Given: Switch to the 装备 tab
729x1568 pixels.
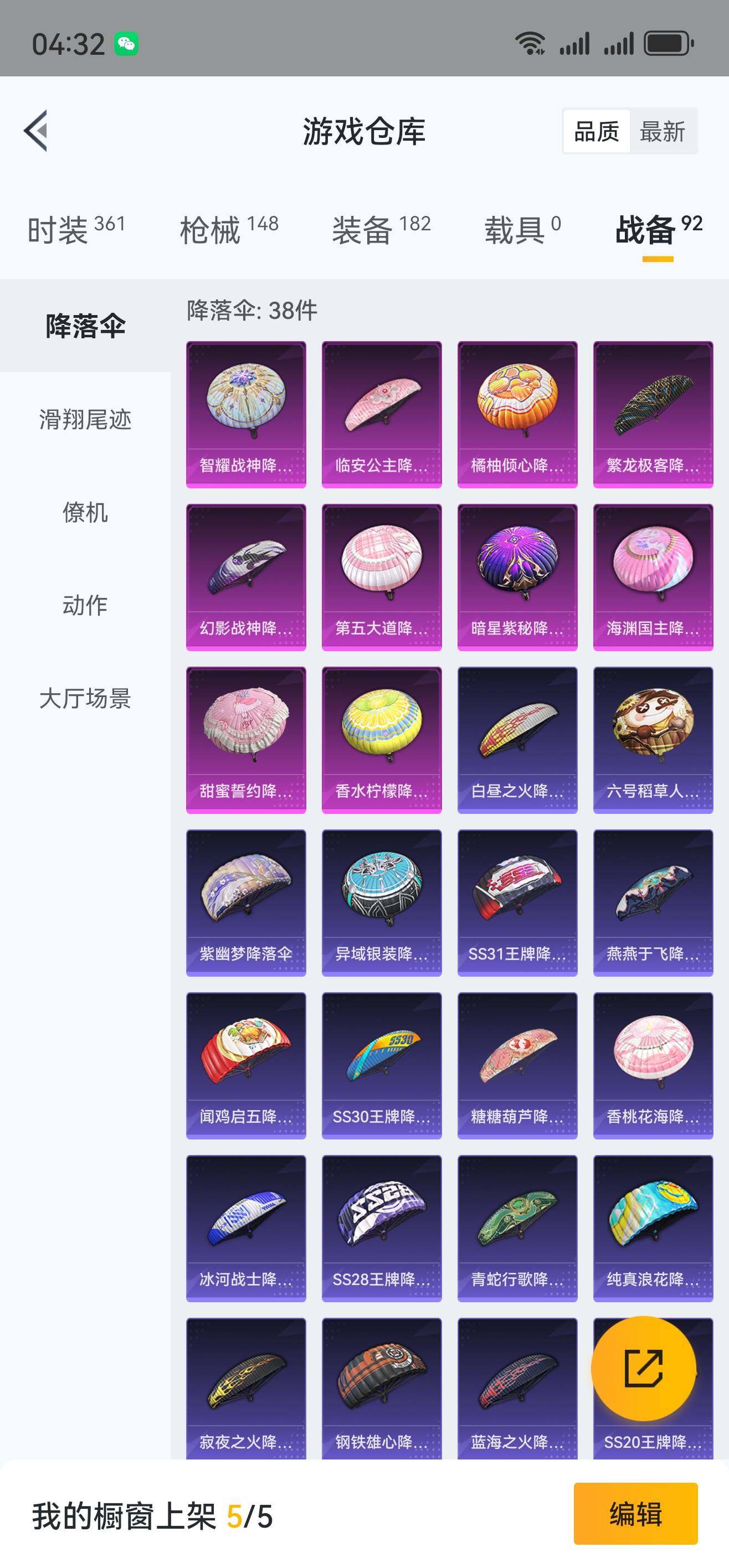Looking at the screenshot, I should pos(381,230).
